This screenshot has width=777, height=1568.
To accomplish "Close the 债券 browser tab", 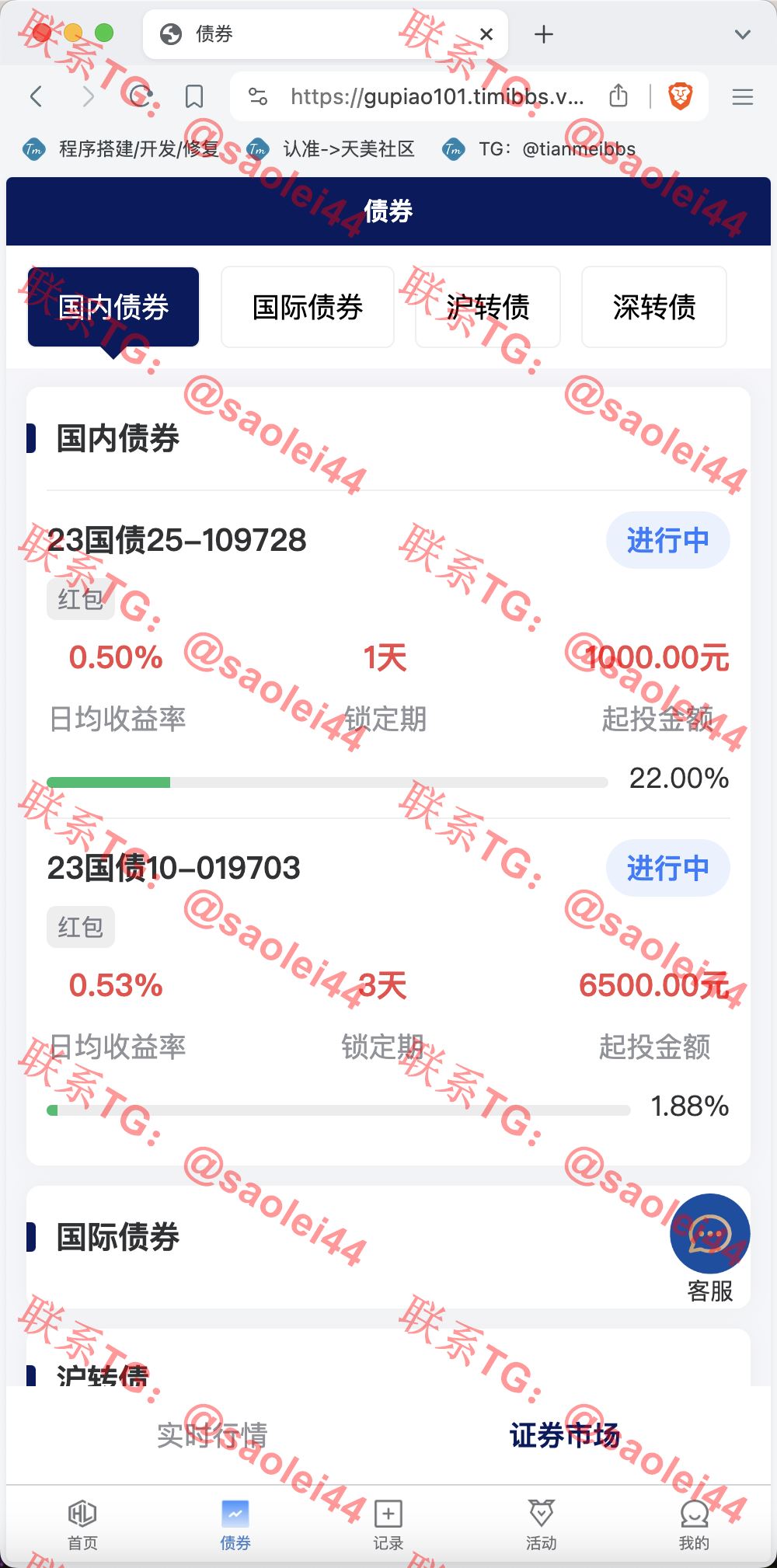I will point(486,34).
